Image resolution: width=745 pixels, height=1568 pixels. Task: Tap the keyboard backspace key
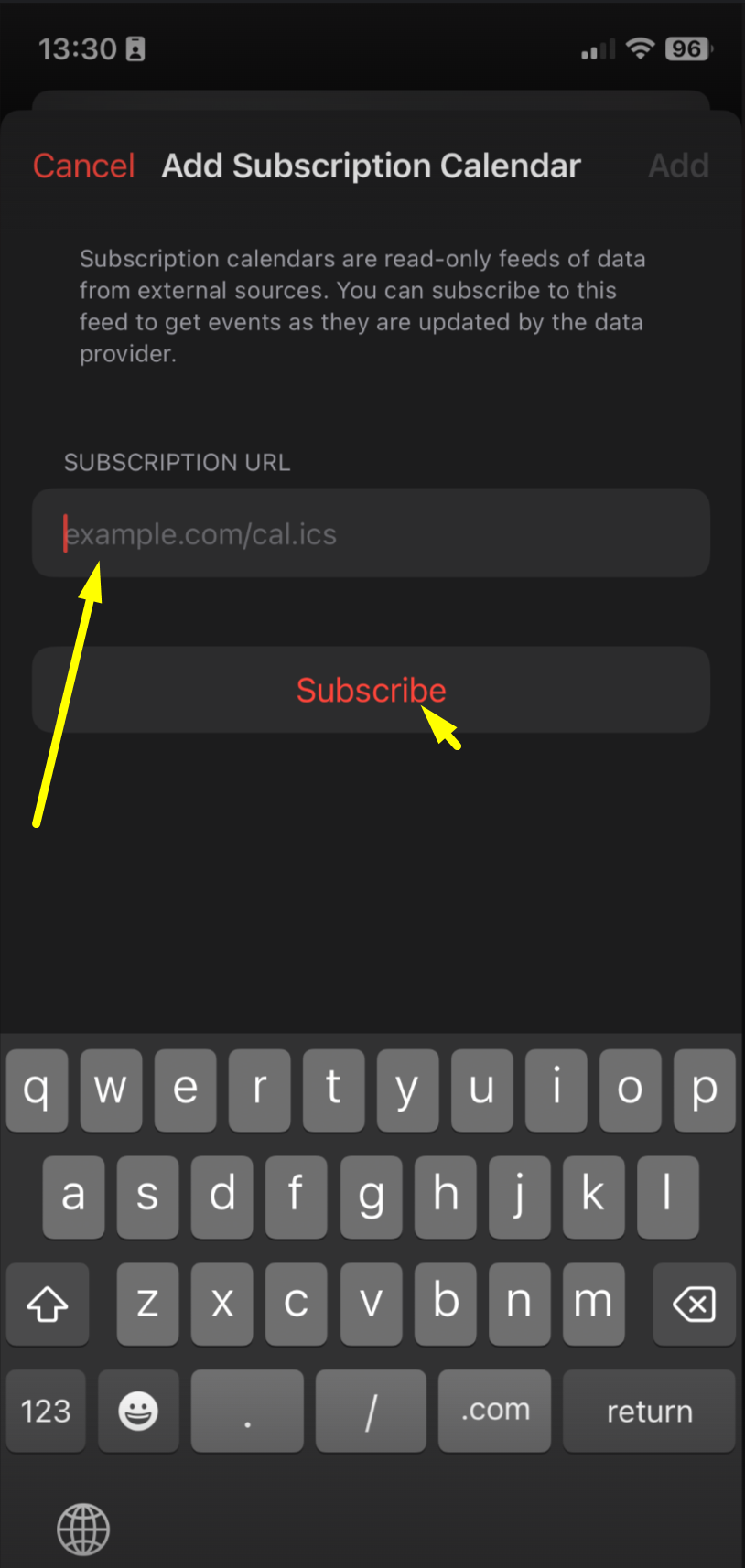pyautogui.click(x=694, y=1304)
